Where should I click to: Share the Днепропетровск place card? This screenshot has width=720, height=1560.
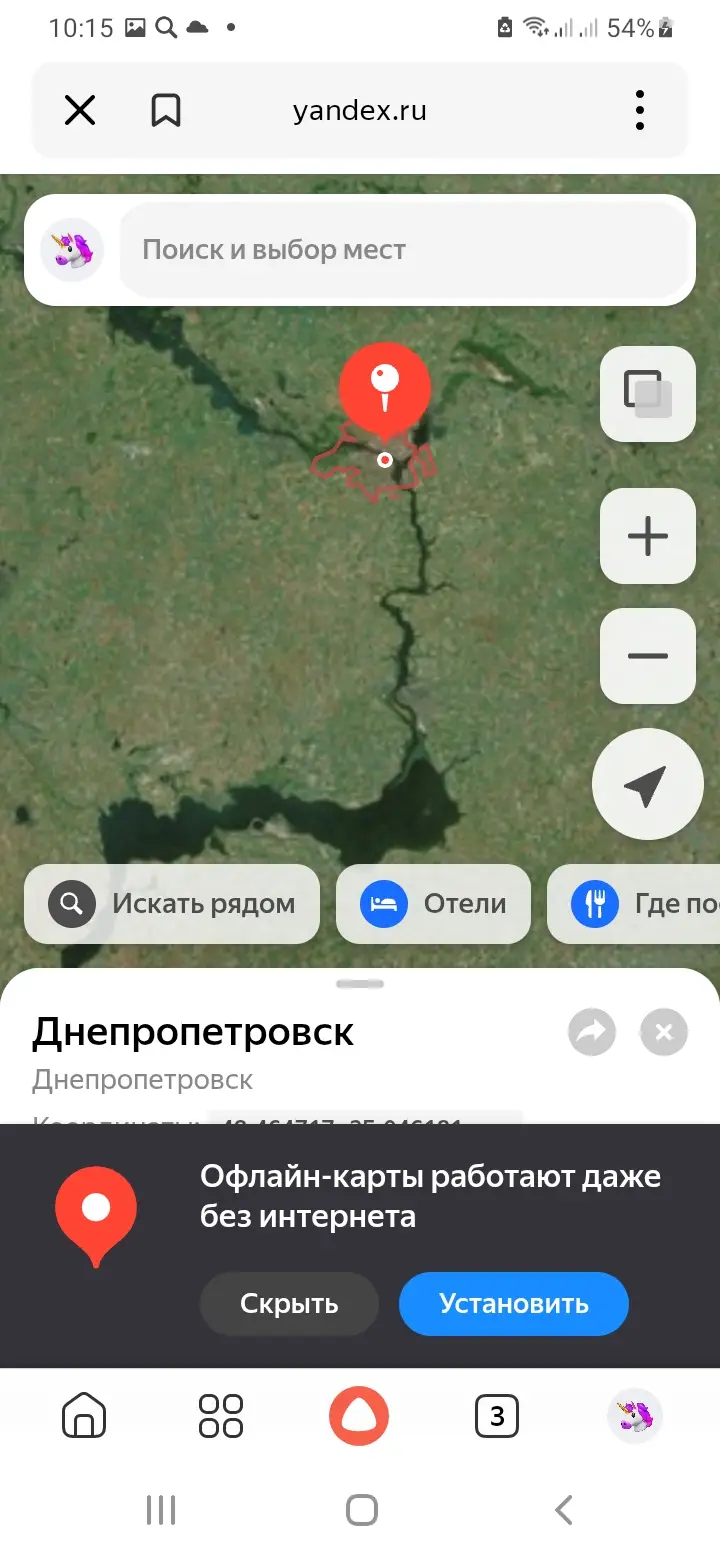click(x=592, y=1032)
